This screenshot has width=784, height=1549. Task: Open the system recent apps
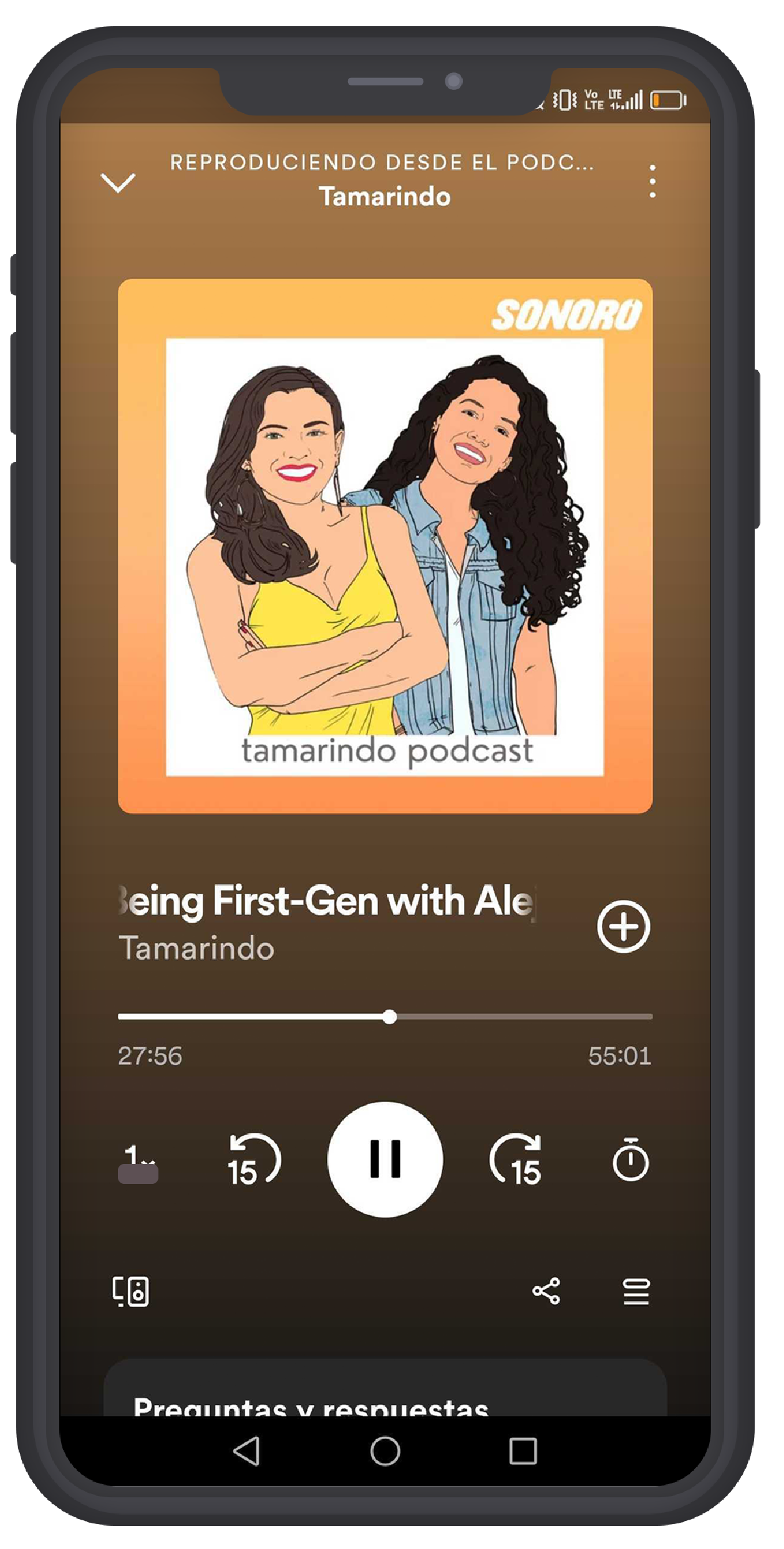523,1451
